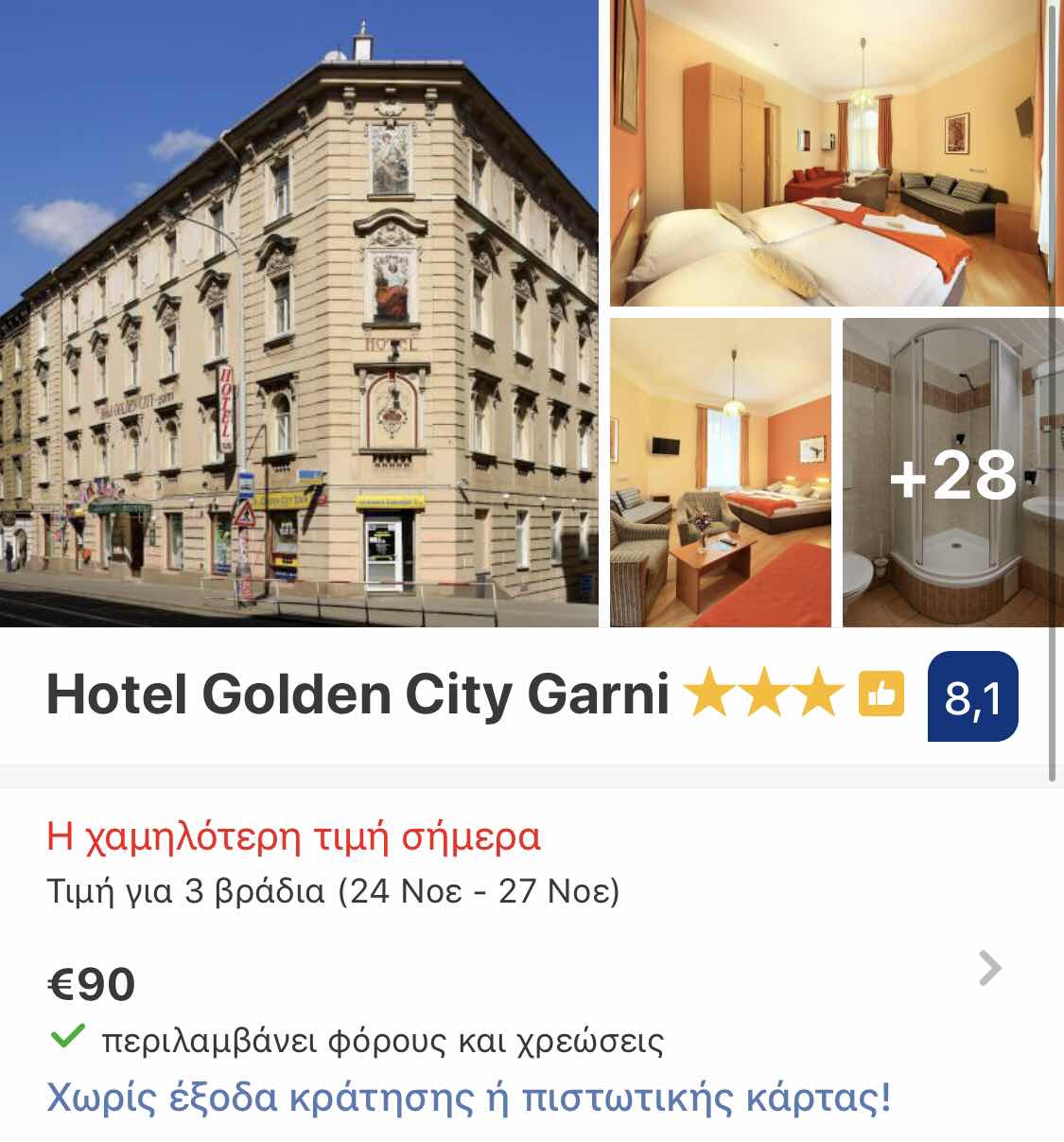The height and width of the screenshot is (1142, 1064).
Task: Open the €90 price deal chevron
Action: coord(989,968)
